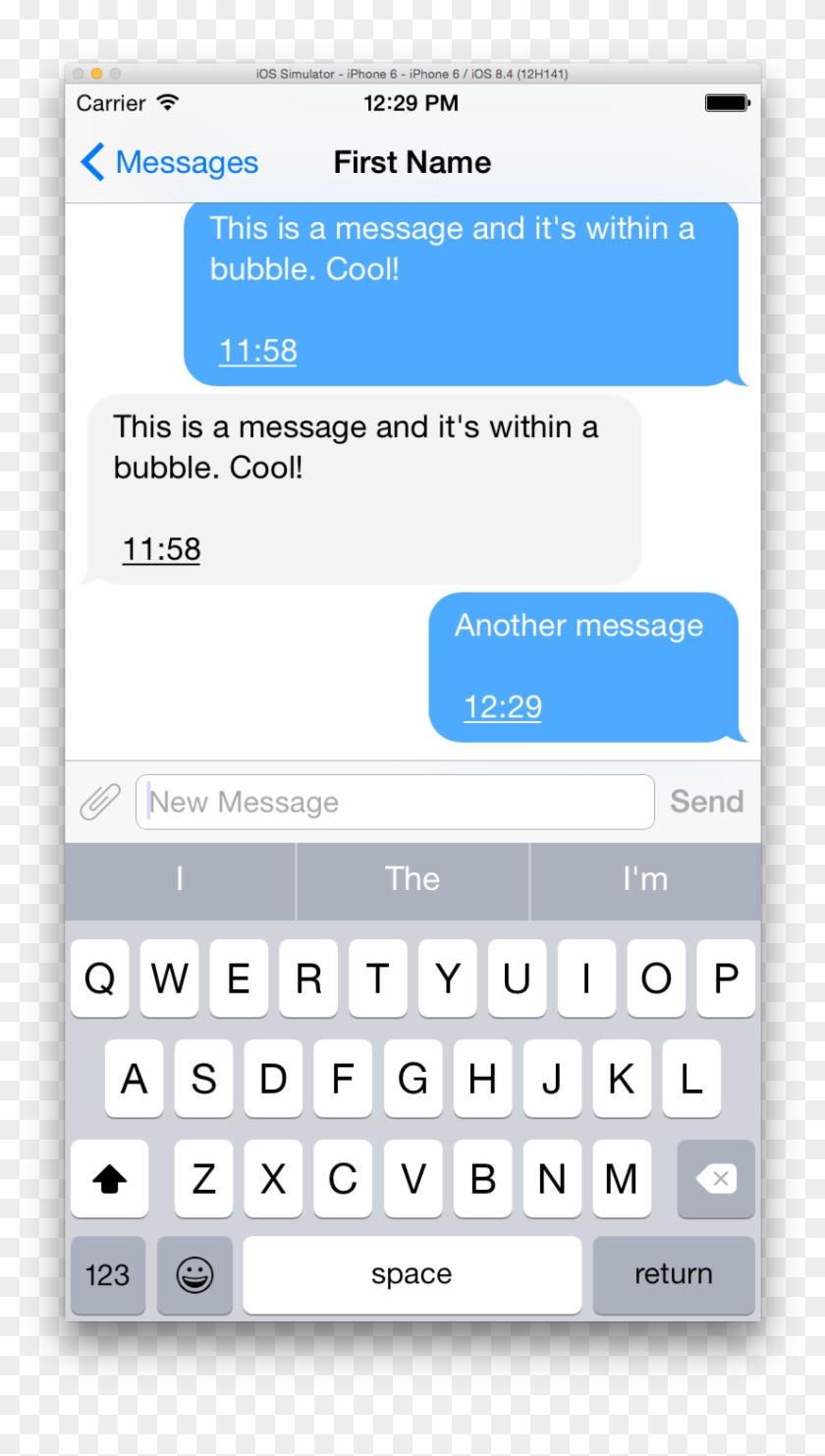
Task: Tap the Send button
Action: (706, 802)
